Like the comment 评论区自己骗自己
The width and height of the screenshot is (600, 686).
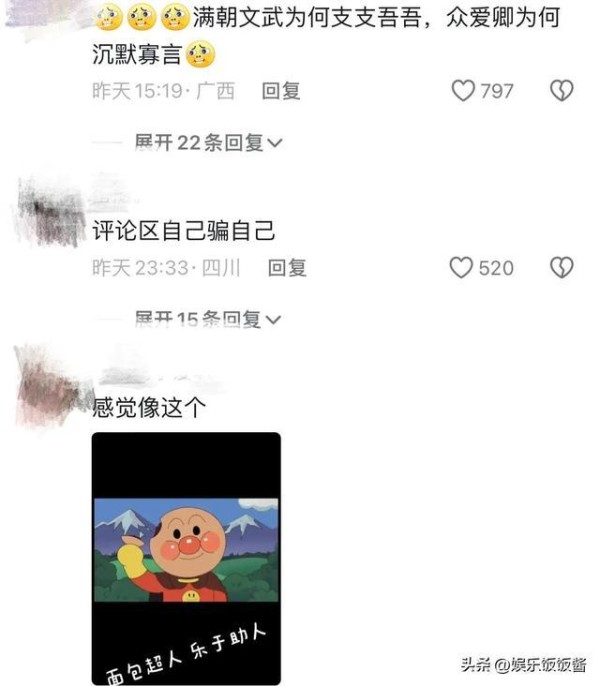[x=461, y=268]
